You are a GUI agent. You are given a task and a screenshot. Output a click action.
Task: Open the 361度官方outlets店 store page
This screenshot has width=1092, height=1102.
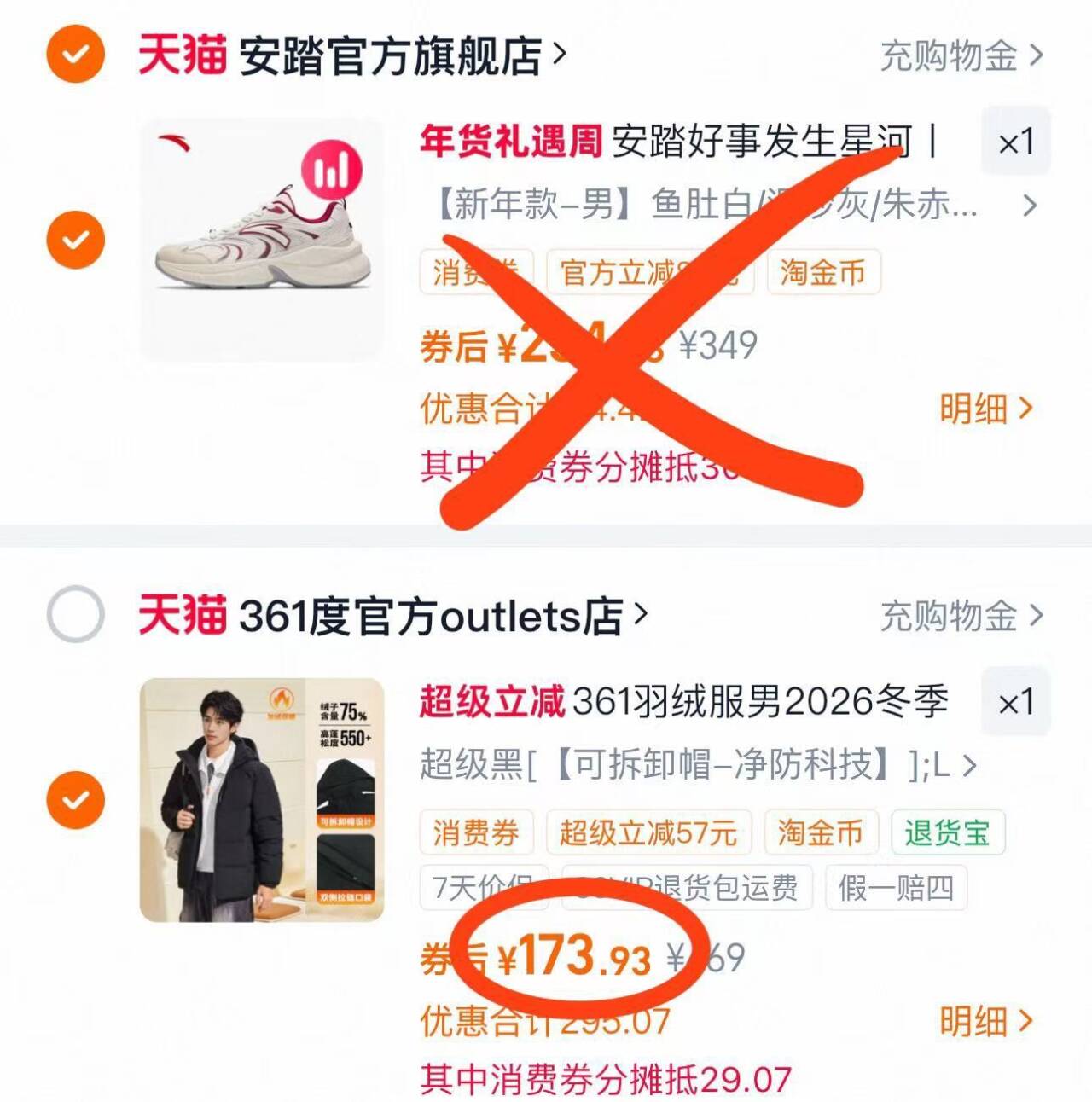coord(393,616)
